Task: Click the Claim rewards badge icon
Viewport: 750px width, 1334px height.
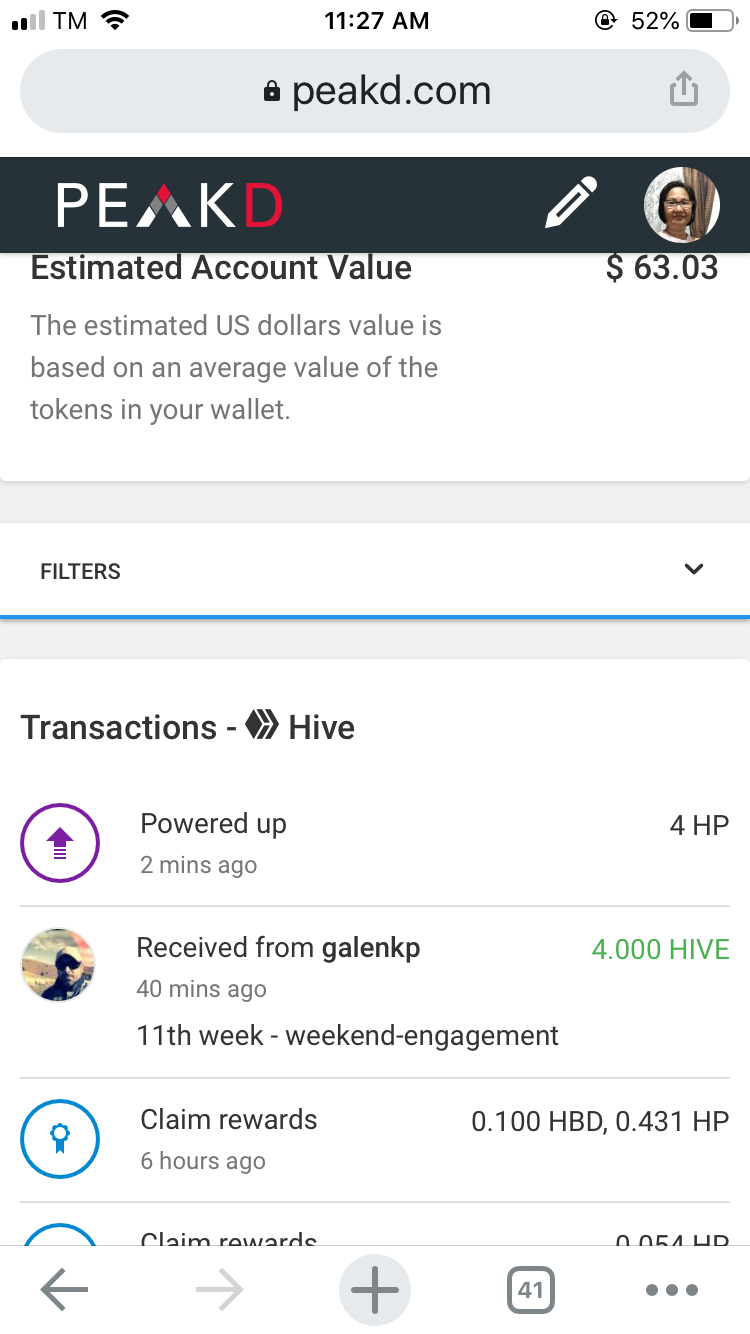Action: [x=59, y=1139]
